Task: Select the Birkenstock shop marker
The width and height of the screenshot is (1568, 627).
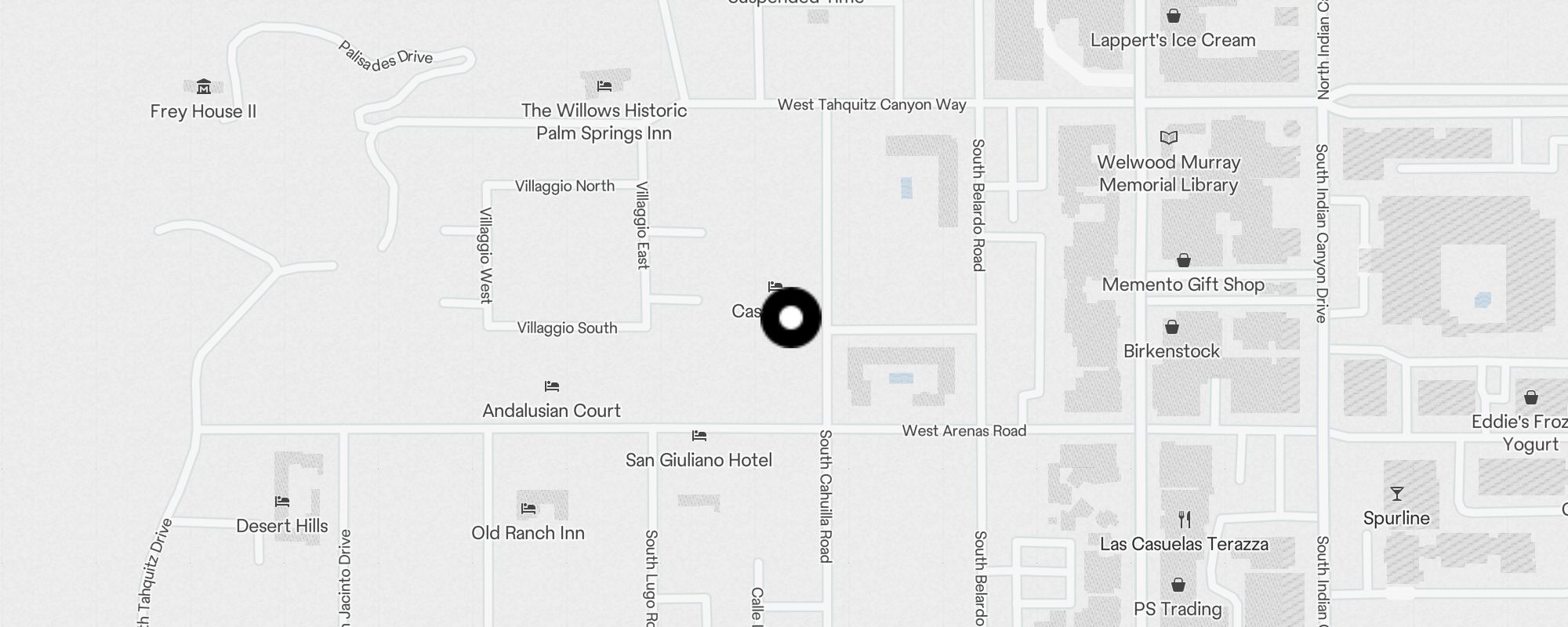Action: coord(1172,327)
